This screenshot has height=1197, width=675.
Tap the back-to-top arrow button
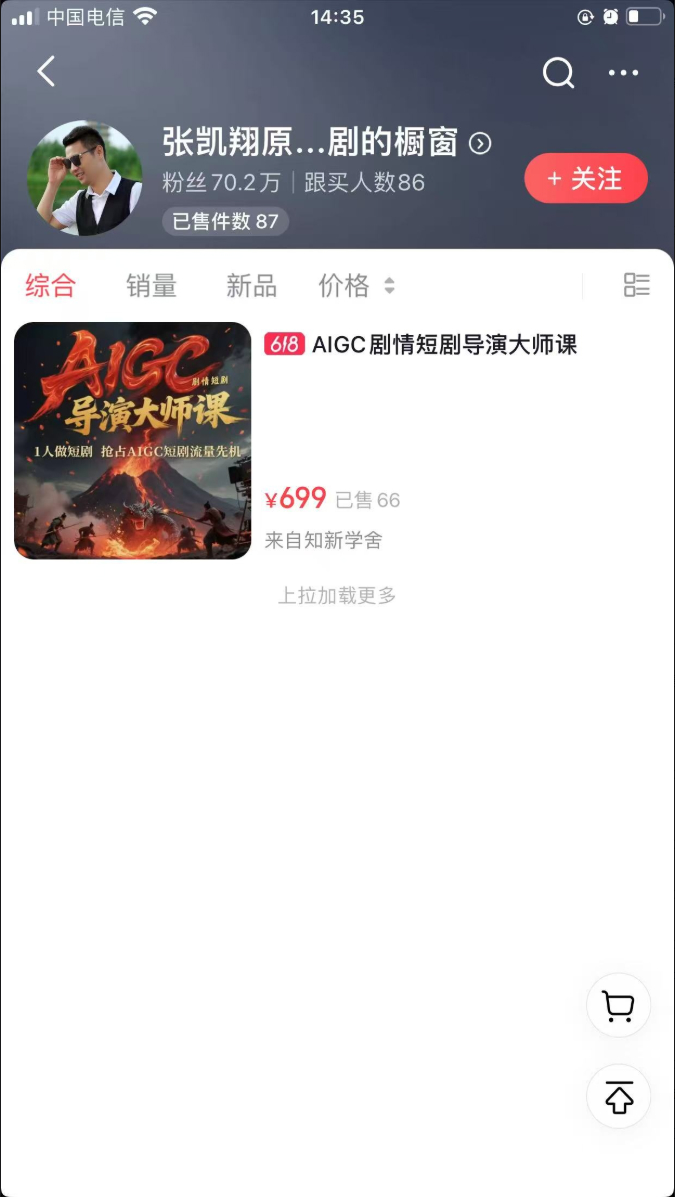[x=618, y=1097]
